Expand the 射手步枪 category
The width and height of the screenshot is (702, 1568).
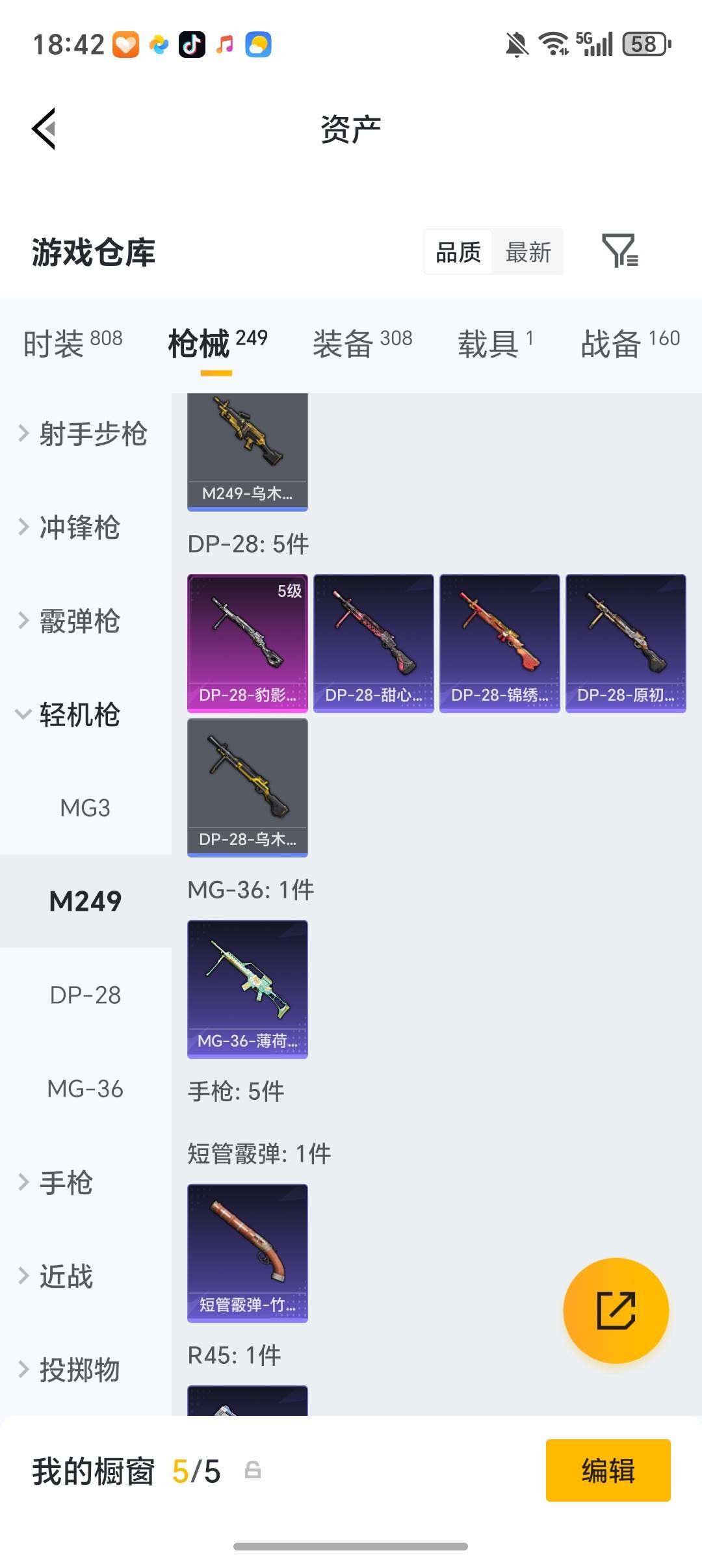click(84, 434)
